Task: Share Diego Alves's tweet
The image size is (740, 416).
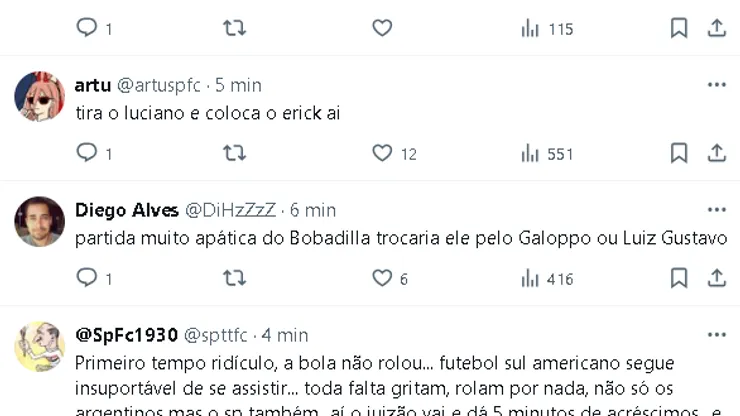Action: pyautogui.click(x=717, y=278)
